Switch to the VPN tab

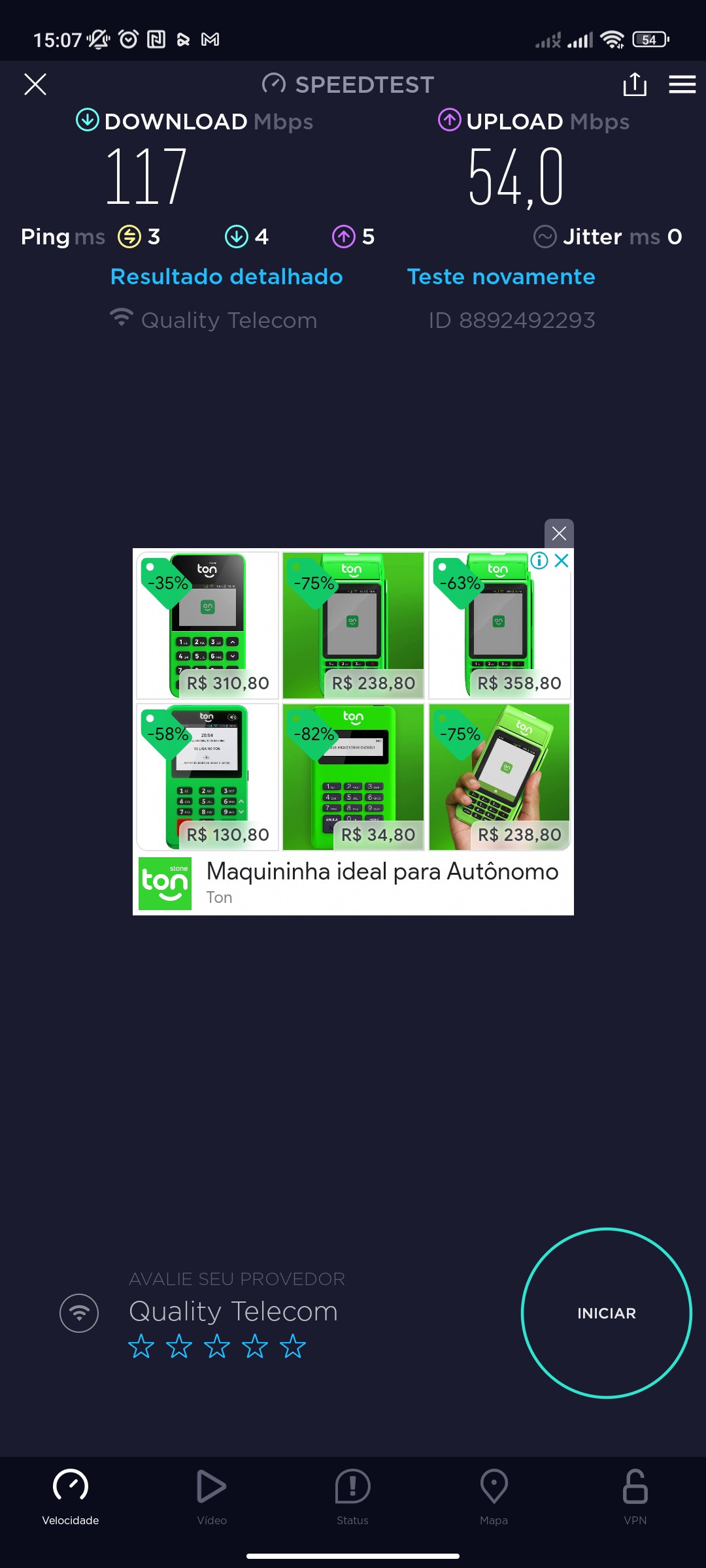coord(635,1496)
